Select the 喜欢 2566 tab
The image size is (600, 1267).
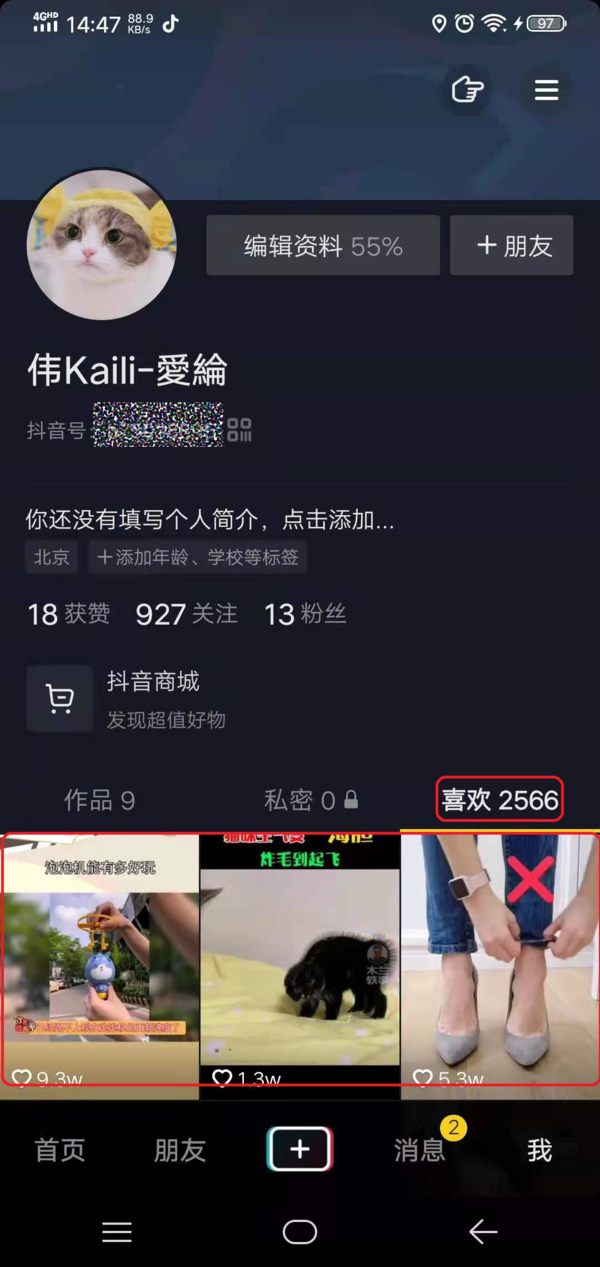499,800
